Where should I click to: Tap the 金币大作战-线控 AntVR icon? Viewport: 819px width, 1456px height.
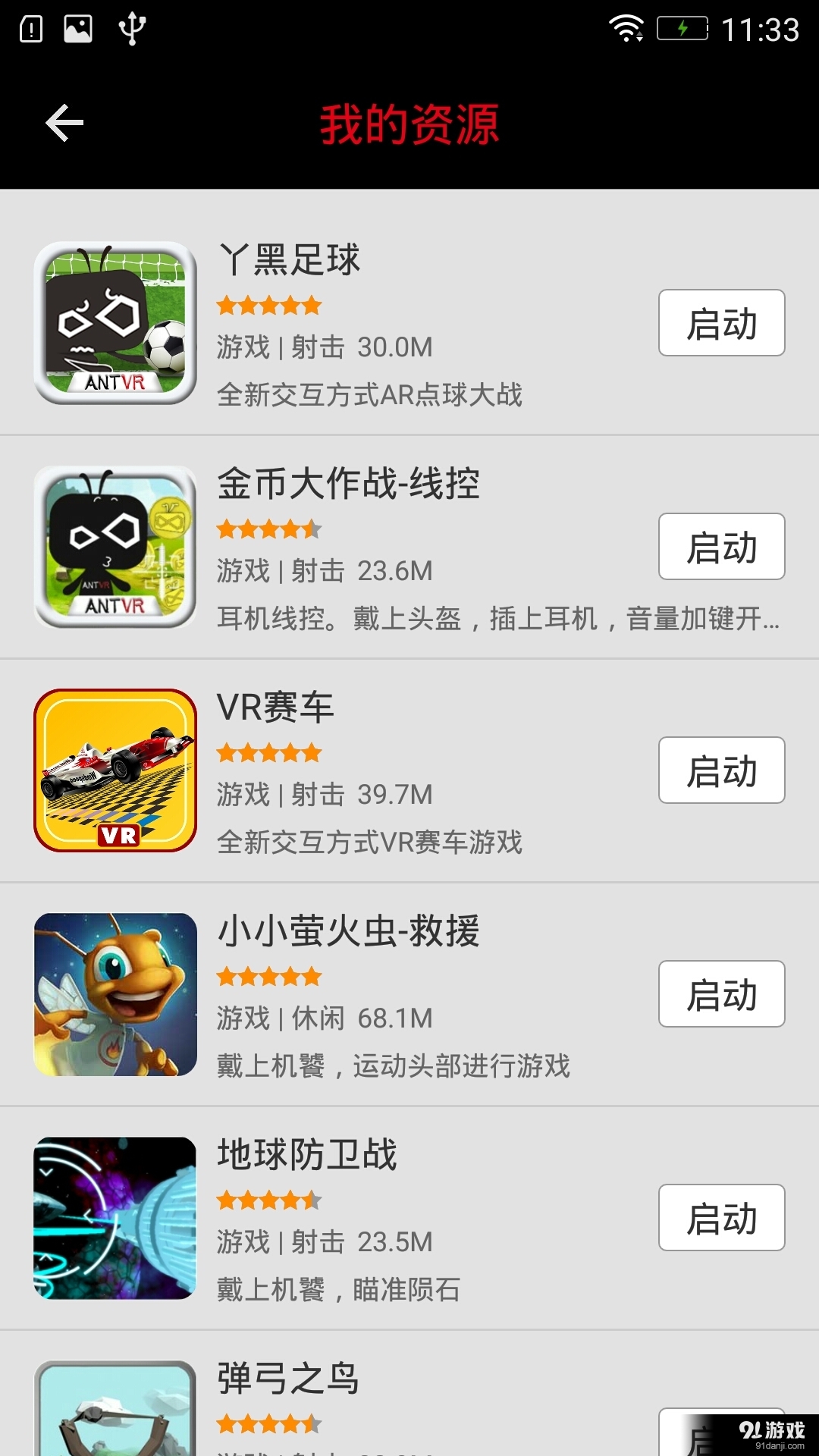(x=115, y=546)
